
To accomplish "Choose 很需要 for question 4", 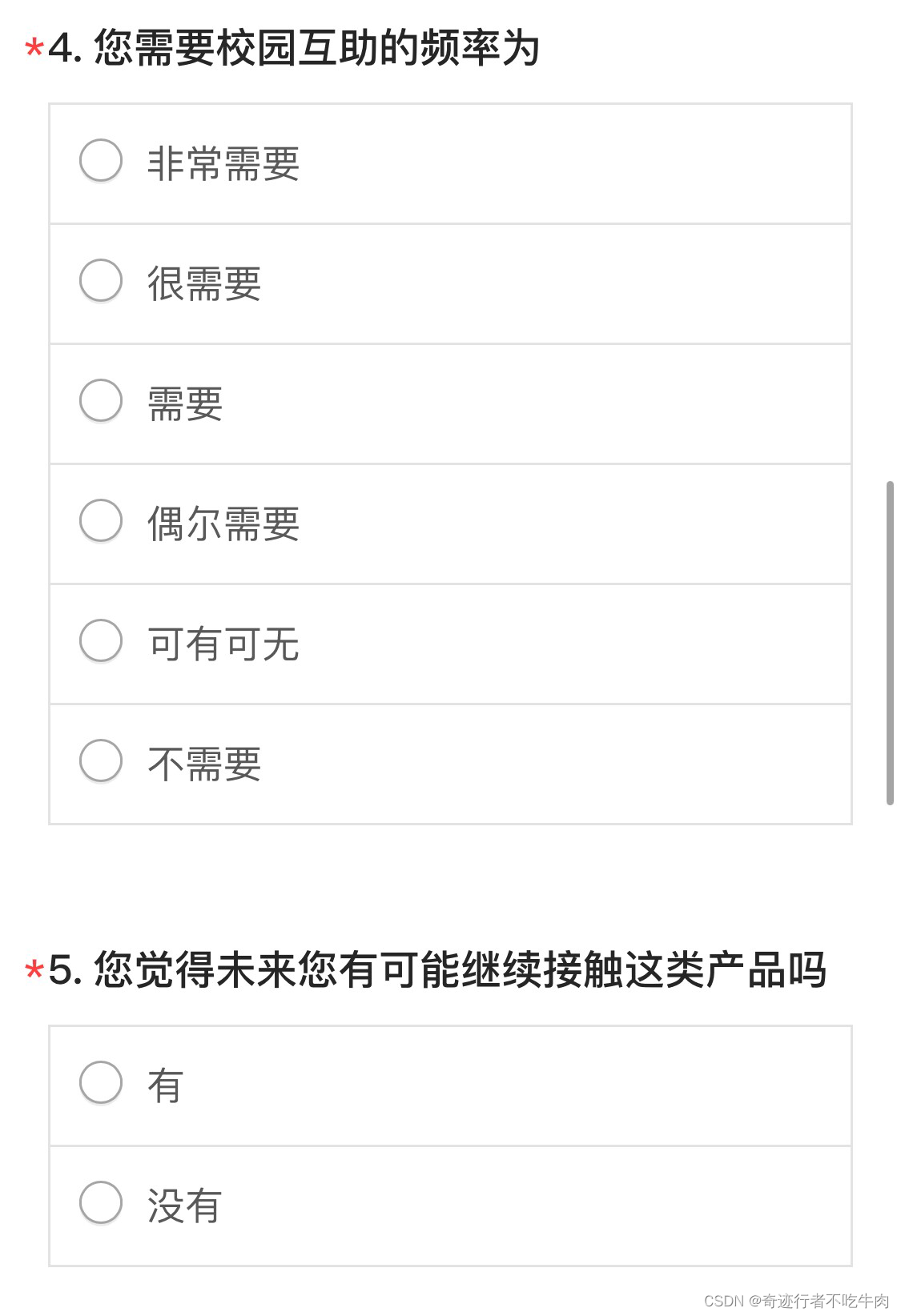I will [101, 280].
